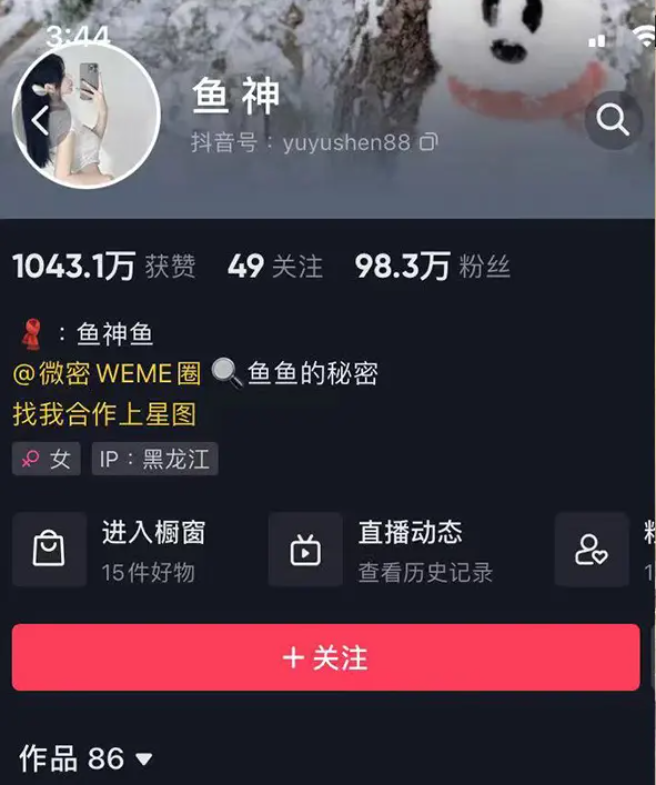656x785 pixels.
Task: Follow 鱼神 with the red 关注 button
Action: click(326, 657)
